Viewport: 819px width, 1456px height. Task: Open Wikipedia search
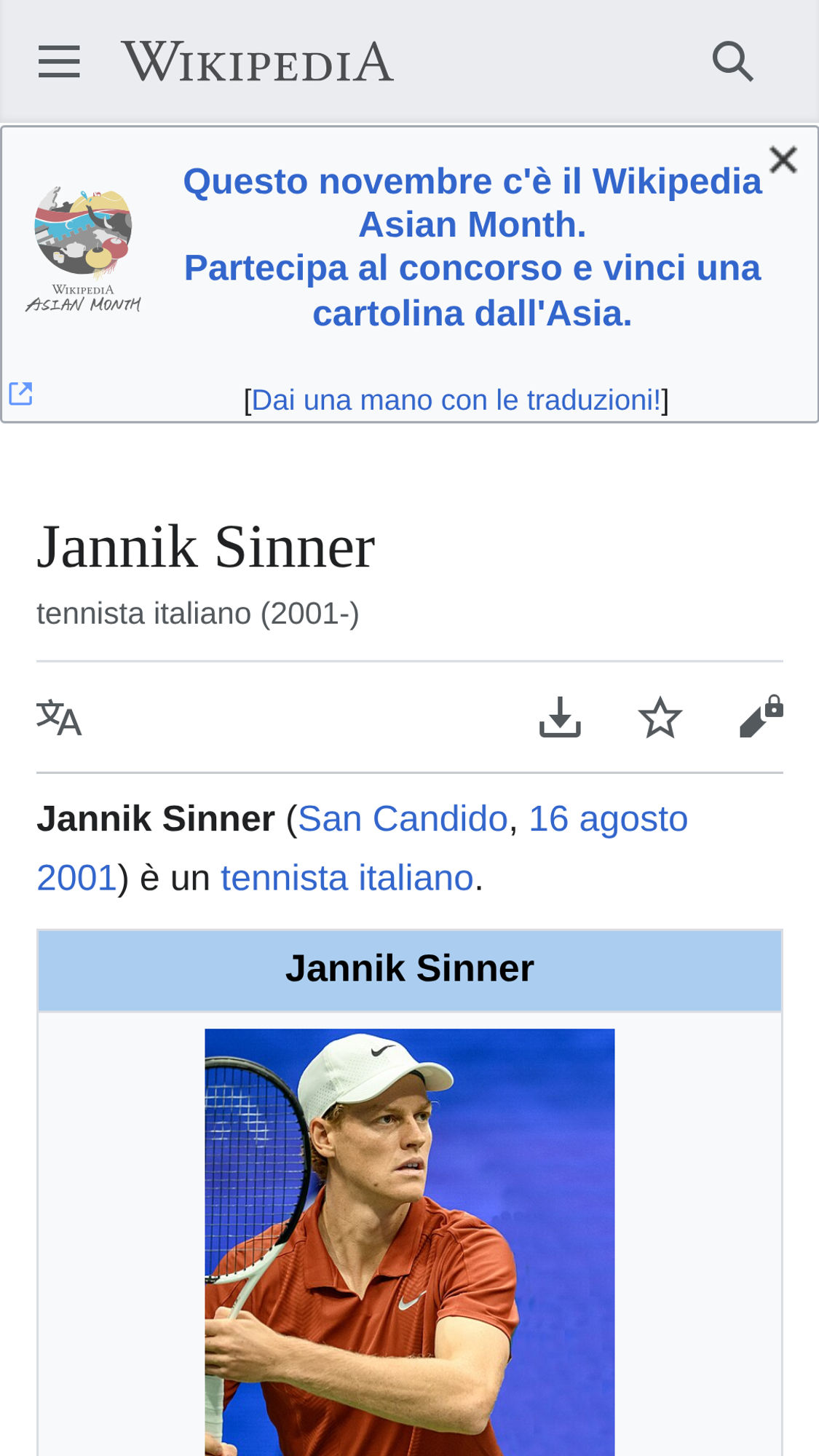click(x=732, y=61)
